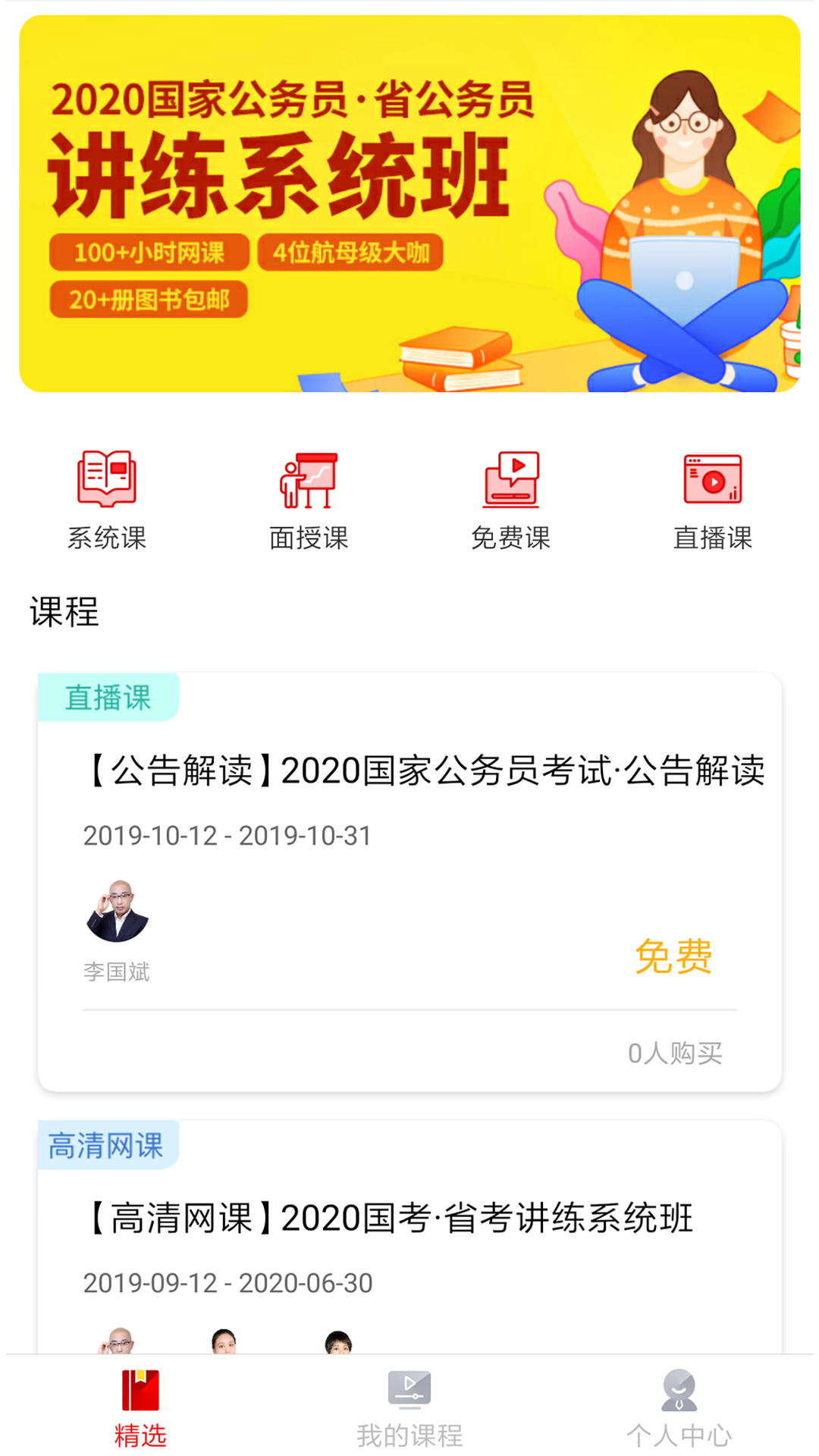819x1456 pixels.
Task: Select the 面授课 lecture icon
Action: (309, 478)
